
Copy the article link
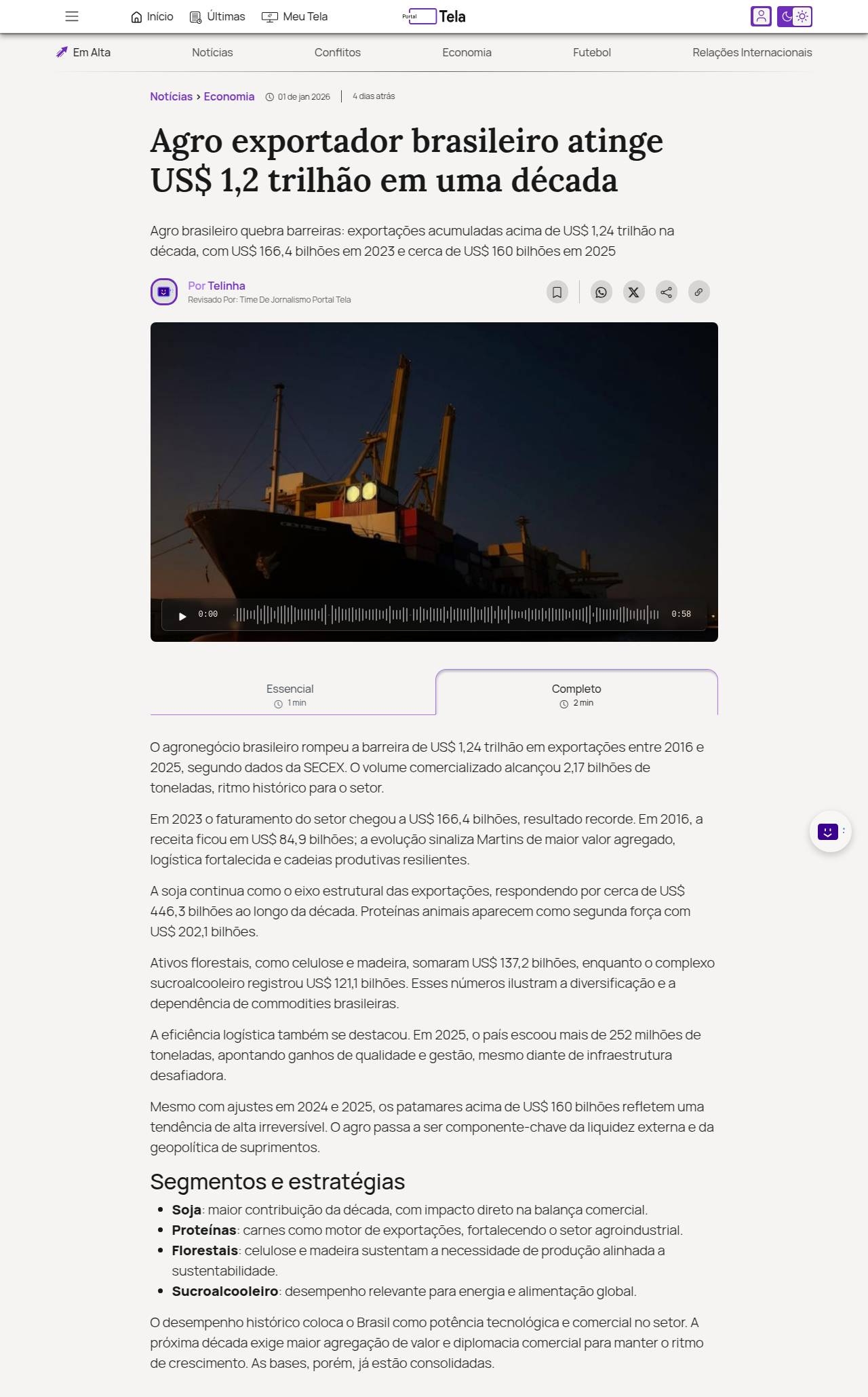698,292
